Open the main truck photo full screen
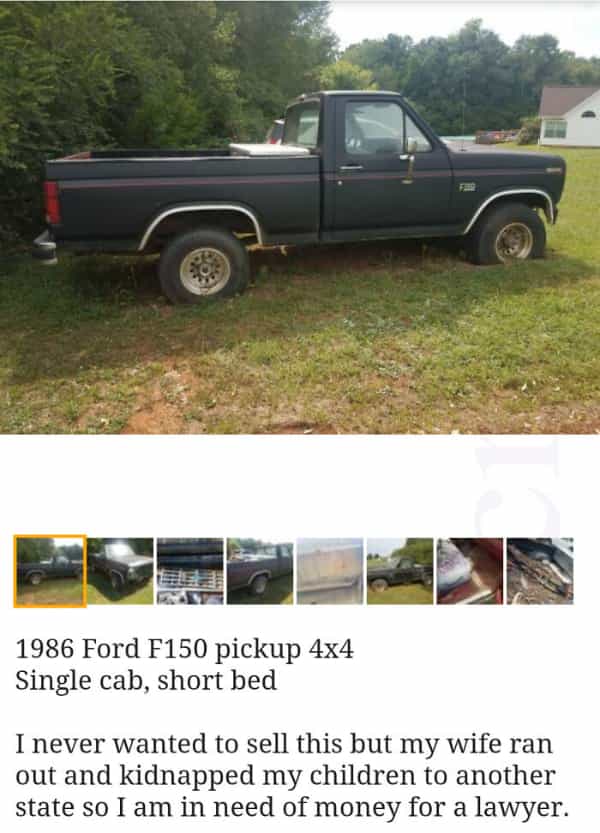This screenshot has height=833, width=600. (300, 217)
